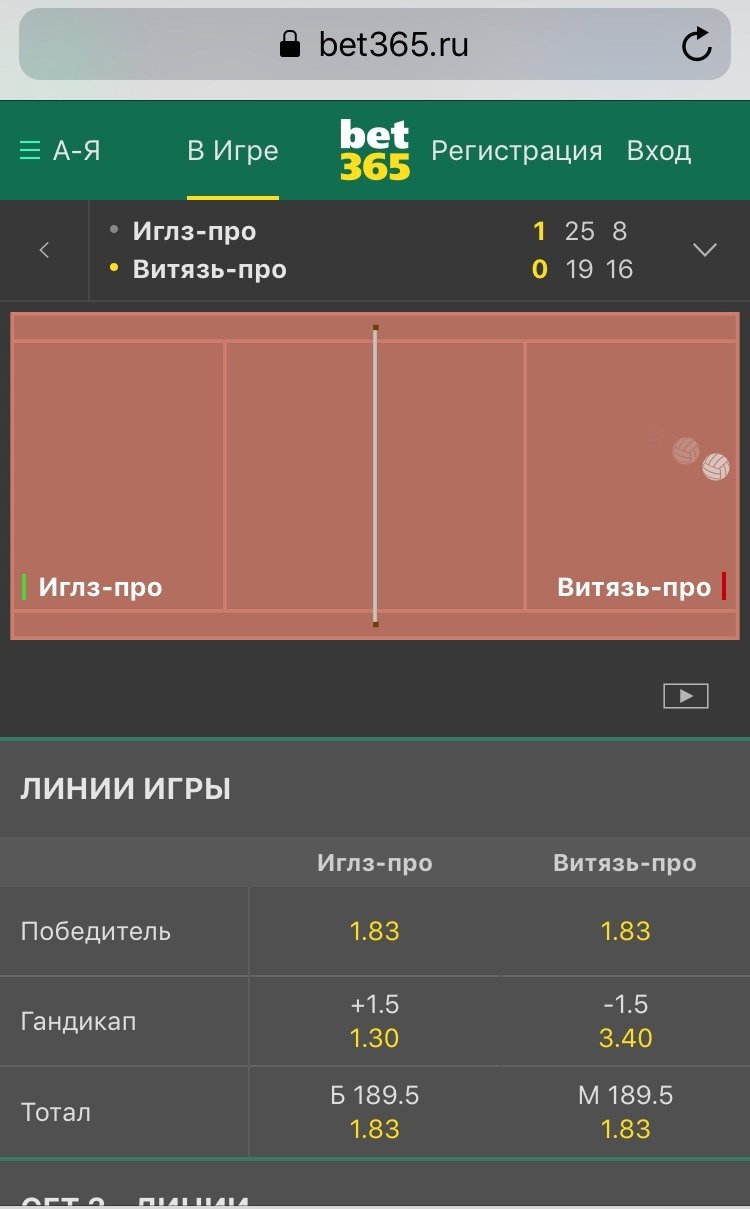Go to the bet365 home logo
Viewport: 750px width, 1209px height.
(375, 151)
